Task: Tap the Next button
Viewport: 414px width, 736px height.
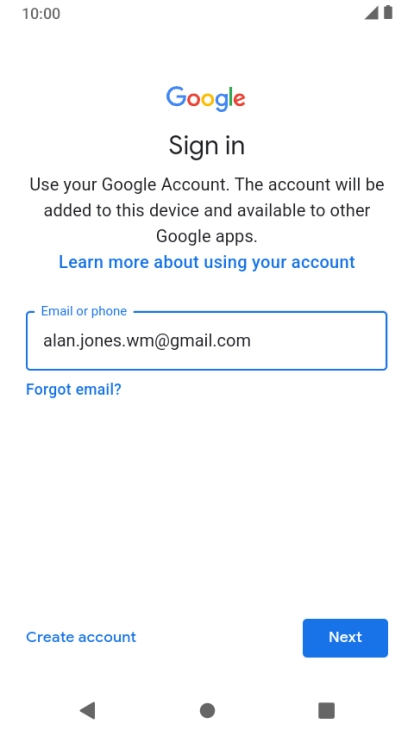Action: (x=345, y=637)
